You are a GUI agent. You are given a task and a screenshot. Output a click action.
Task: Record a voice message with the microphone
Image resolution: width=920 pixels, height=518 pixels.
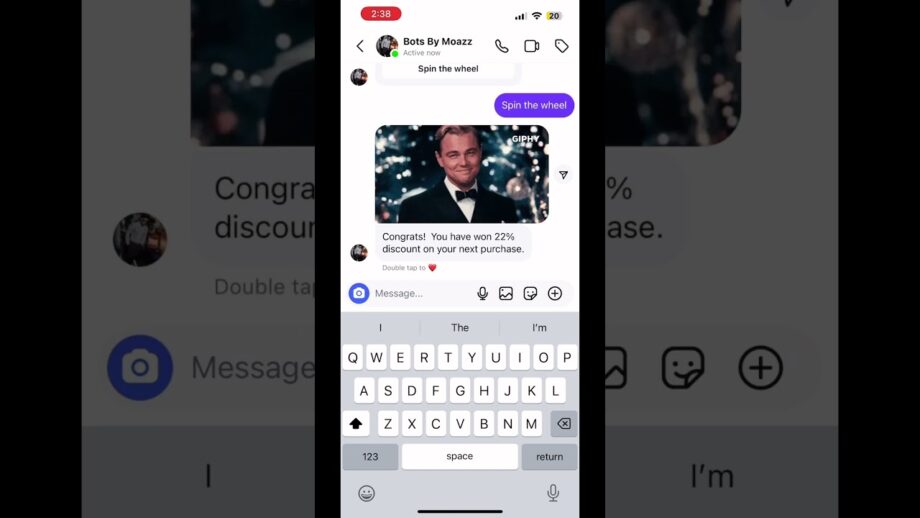click(x=482, y=293)
